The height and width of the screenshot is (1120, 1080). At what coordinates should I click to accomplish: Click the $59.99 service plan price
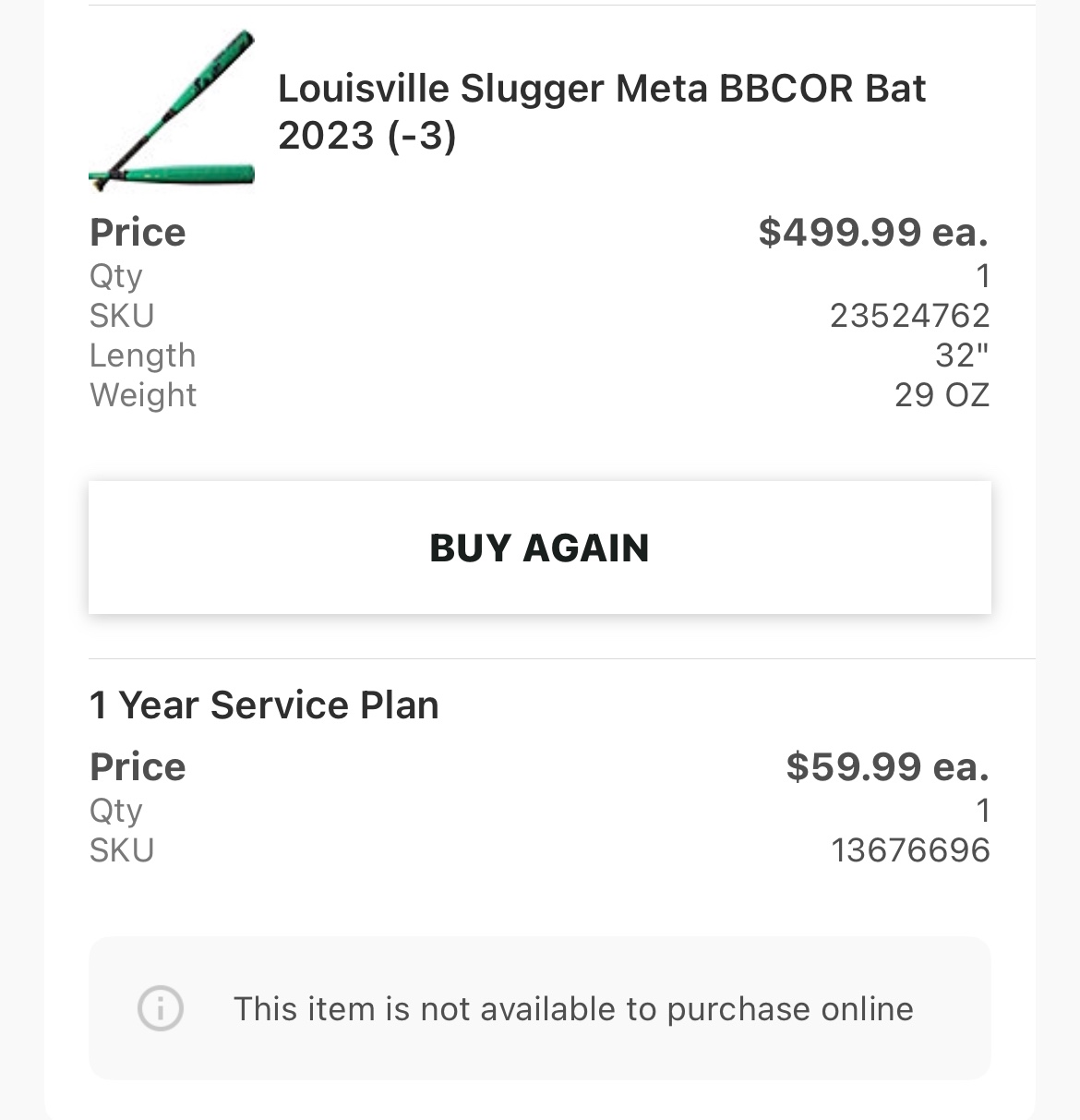(x=886, y=765)
